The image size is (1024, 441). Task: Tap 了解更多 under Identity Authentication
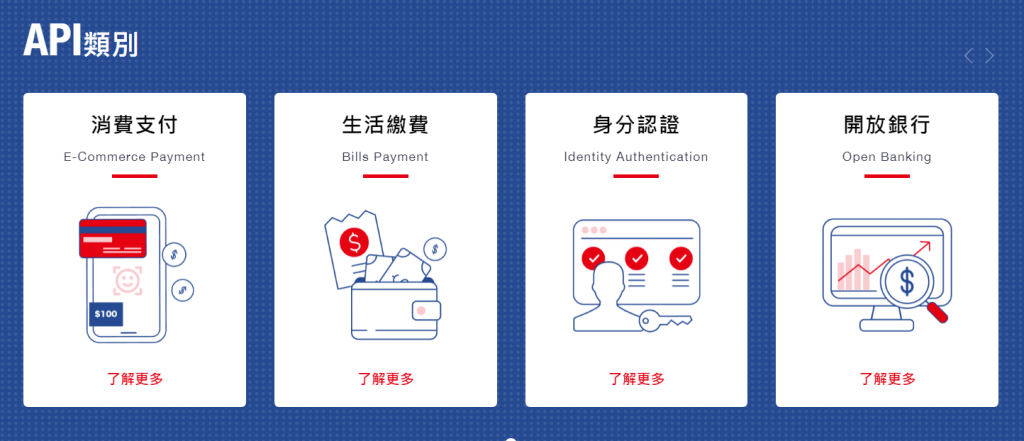pyautogui.click(x=636, y=379)
